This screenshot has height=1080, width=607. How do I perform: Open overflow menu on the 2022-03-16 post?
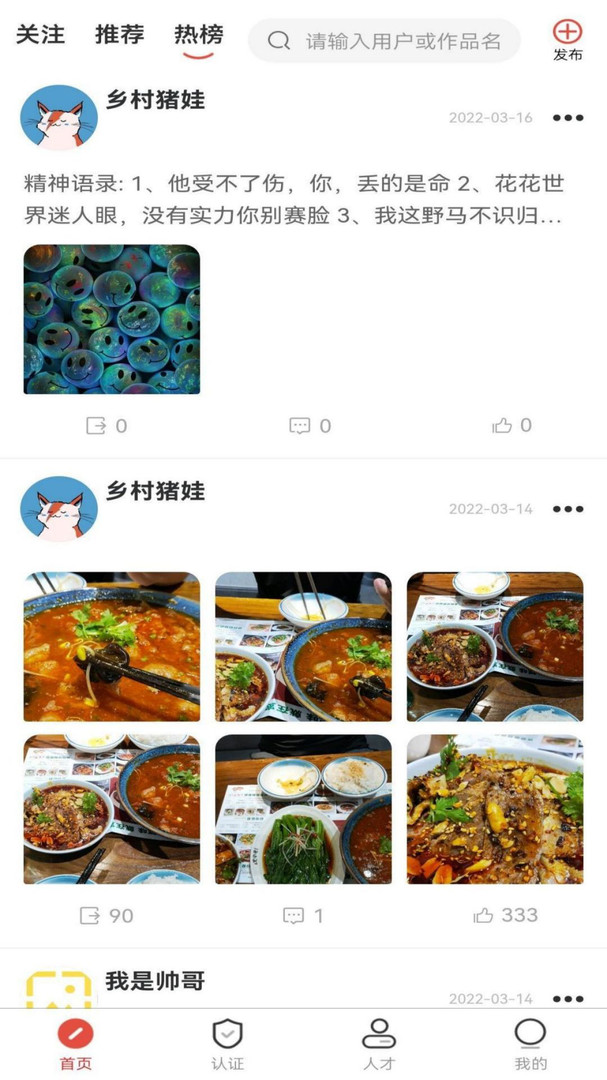(568, 118)
